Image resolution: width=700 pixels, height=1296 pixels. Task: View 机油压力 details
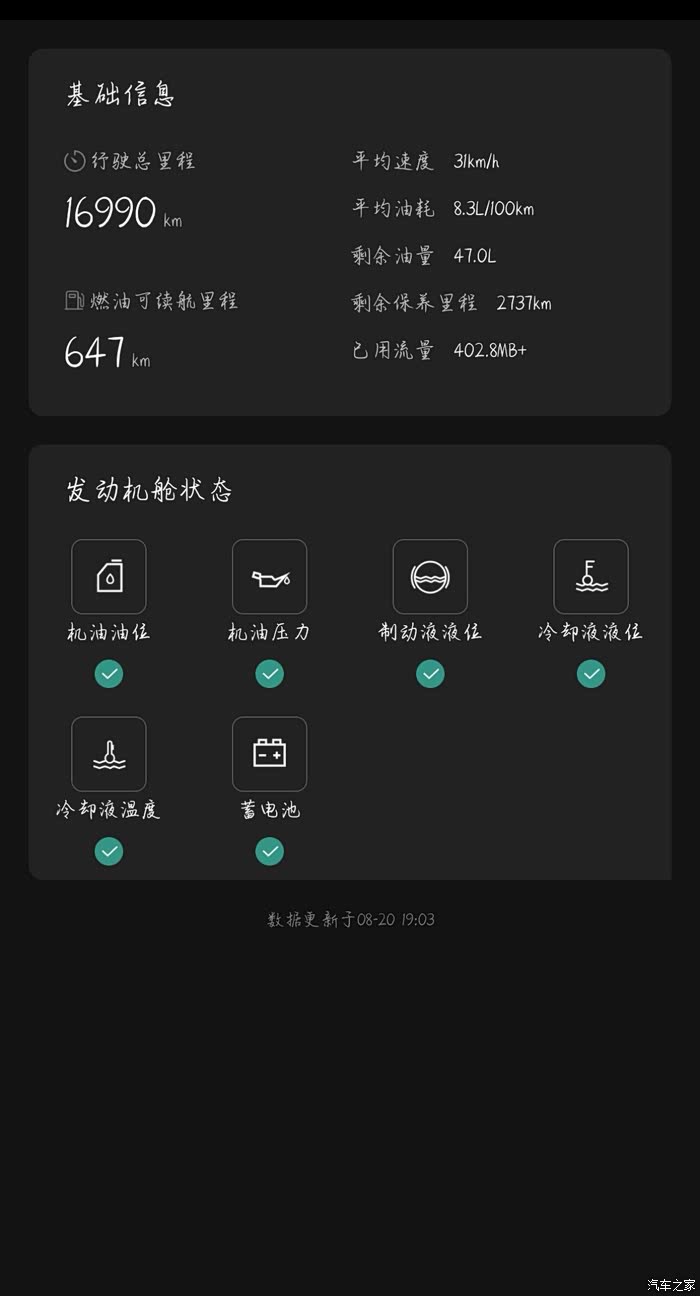tap(269, 577)
